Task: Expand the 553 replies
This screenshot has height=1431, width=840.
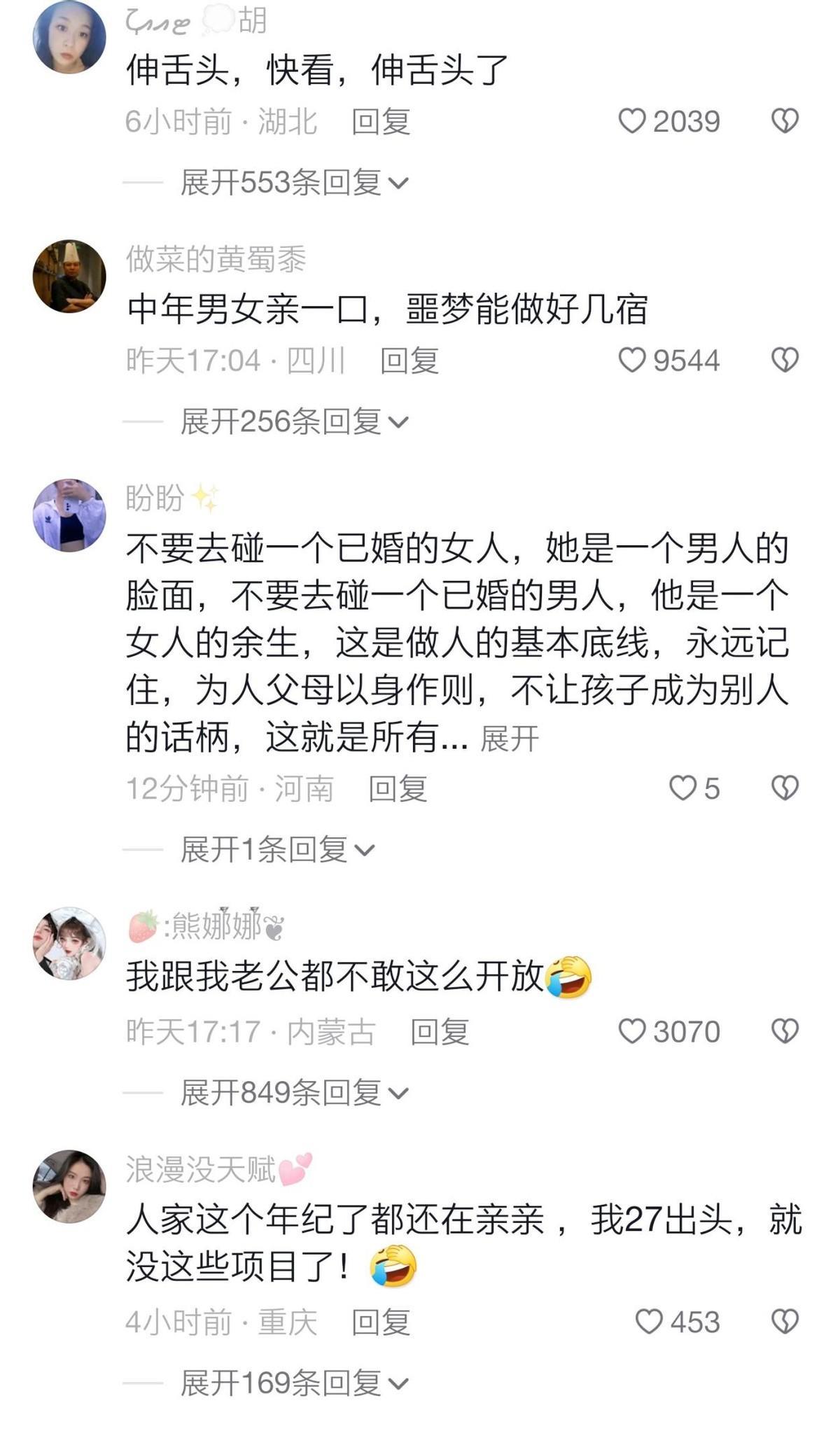Action: (x=294, y=183)
